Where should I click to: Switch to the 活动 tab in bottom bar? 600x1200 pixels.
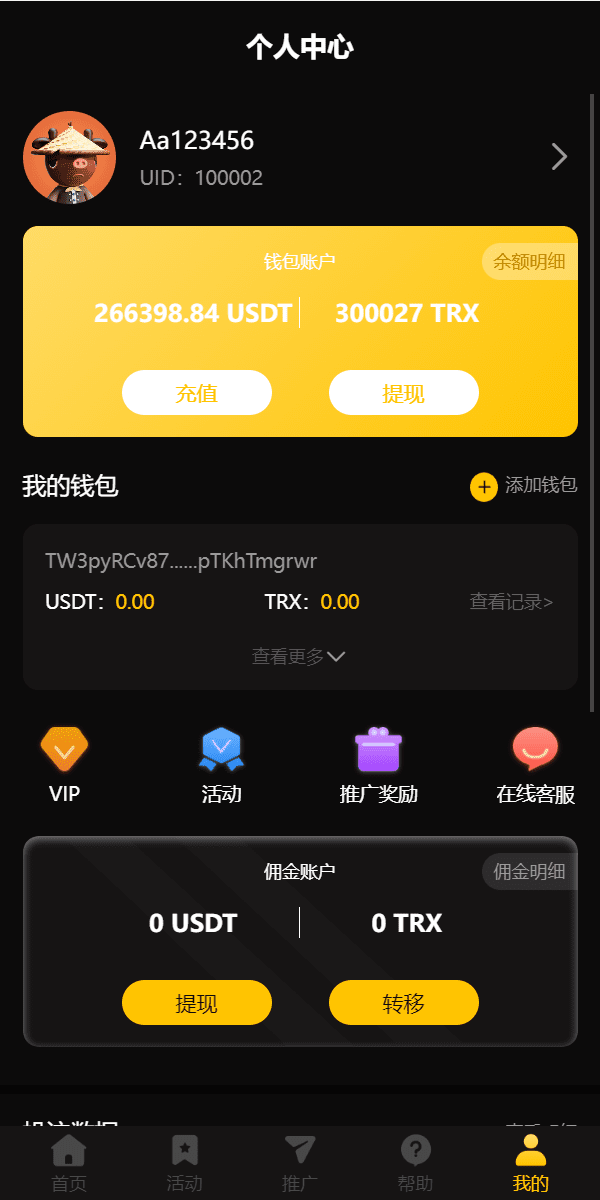click(x=184, y=1164)
